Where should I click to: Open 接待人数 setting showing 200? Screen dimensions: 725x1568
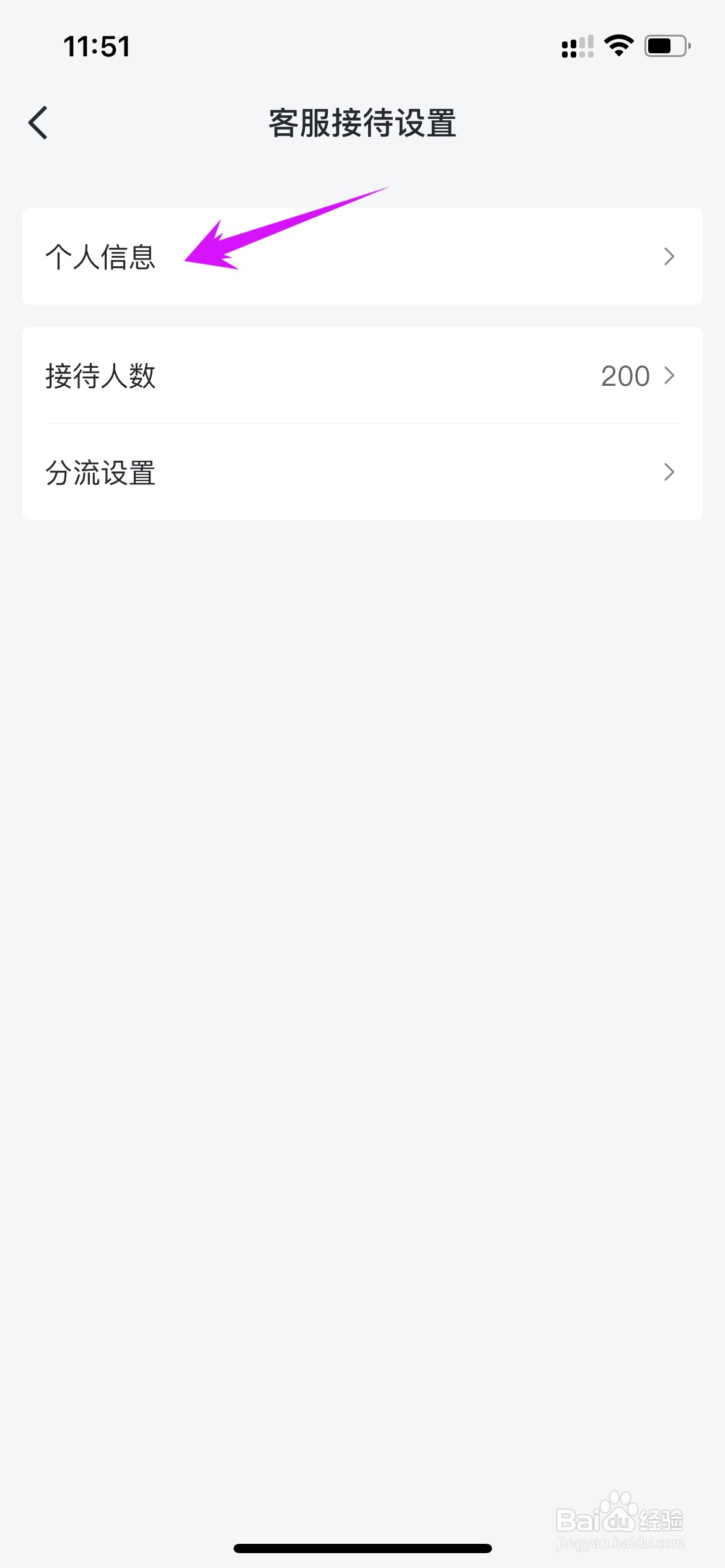coord(362,376)
